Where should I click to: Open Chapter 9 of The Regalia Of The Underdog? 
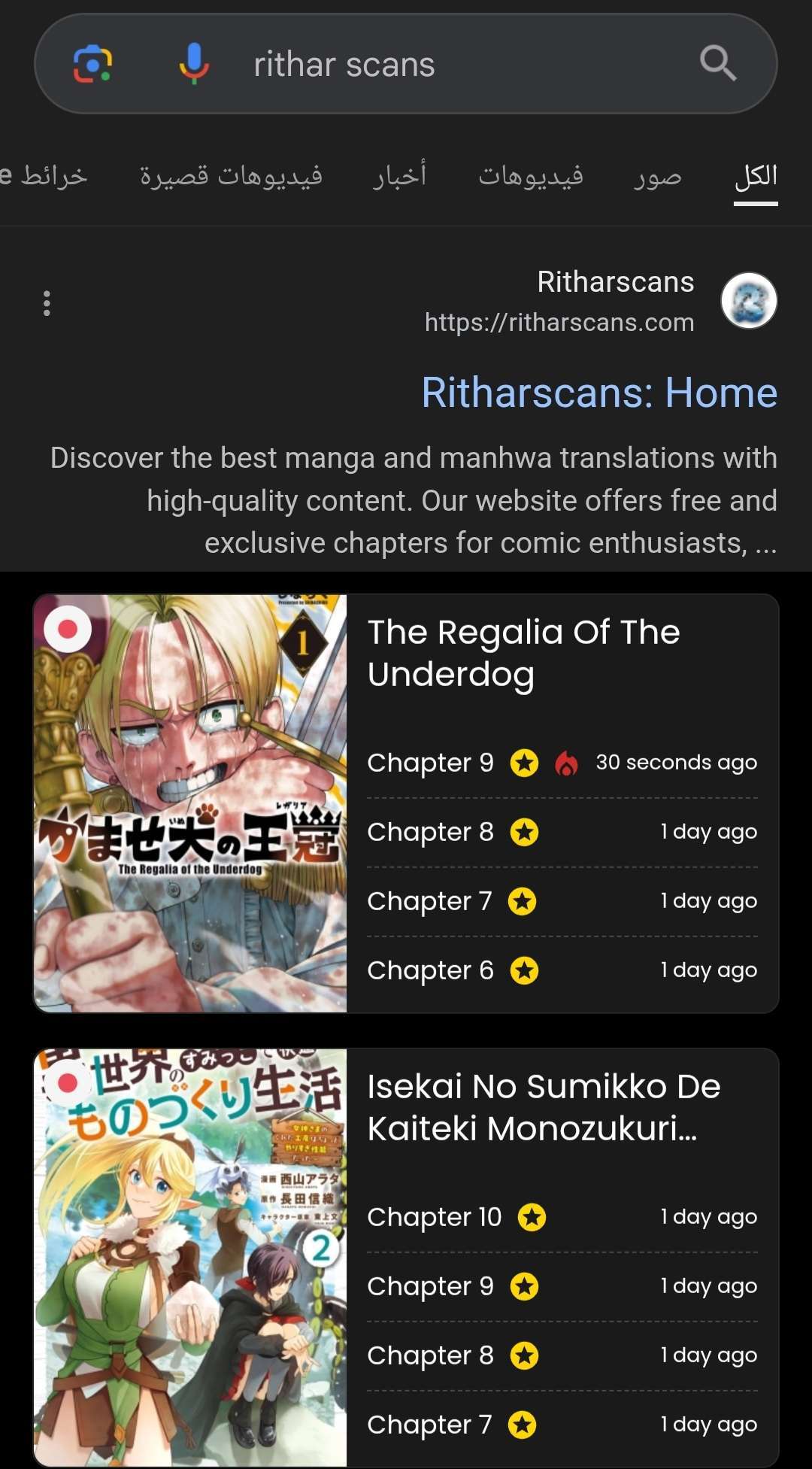[x=430, y=763]
